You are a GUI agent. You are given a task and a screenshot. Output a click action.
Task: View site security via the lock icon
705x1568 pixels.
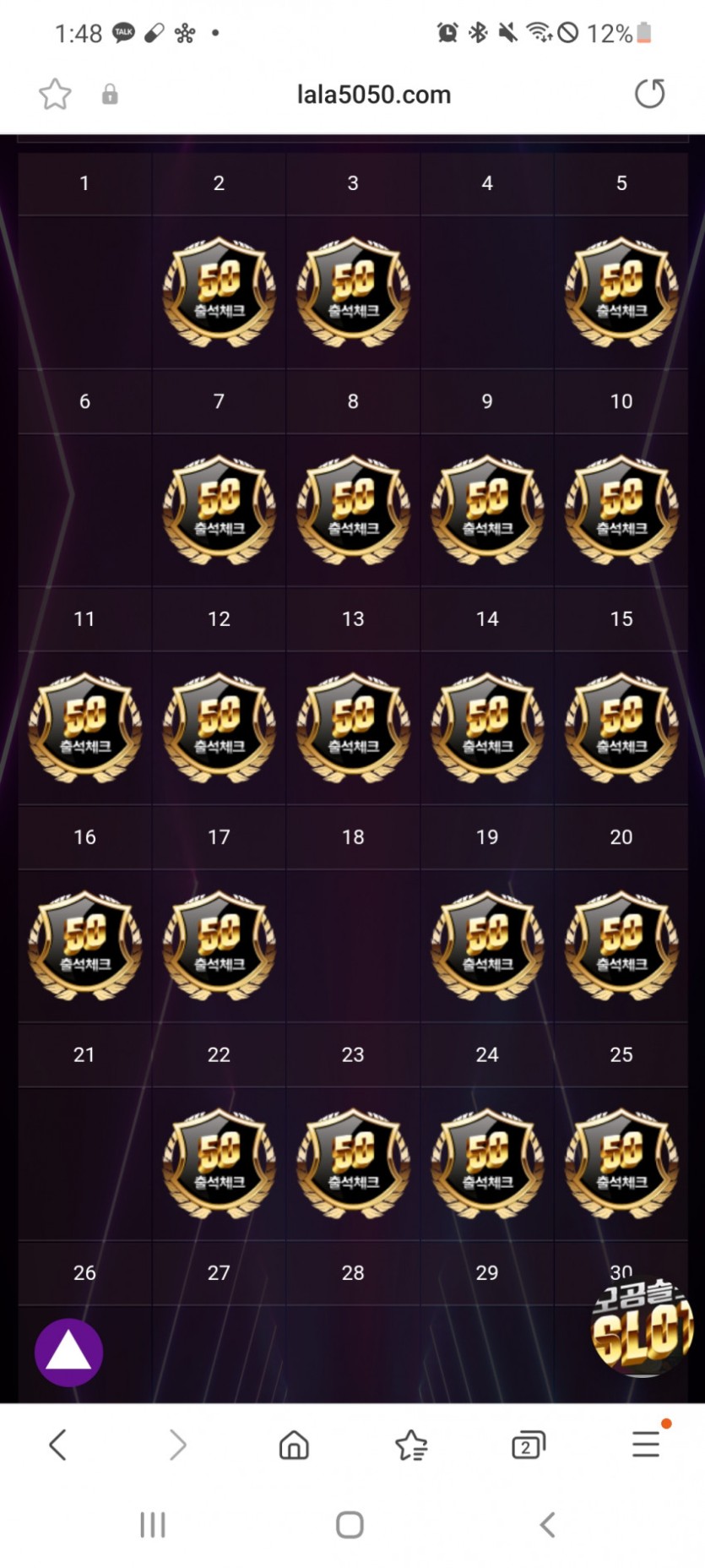(x=110, y=95)
